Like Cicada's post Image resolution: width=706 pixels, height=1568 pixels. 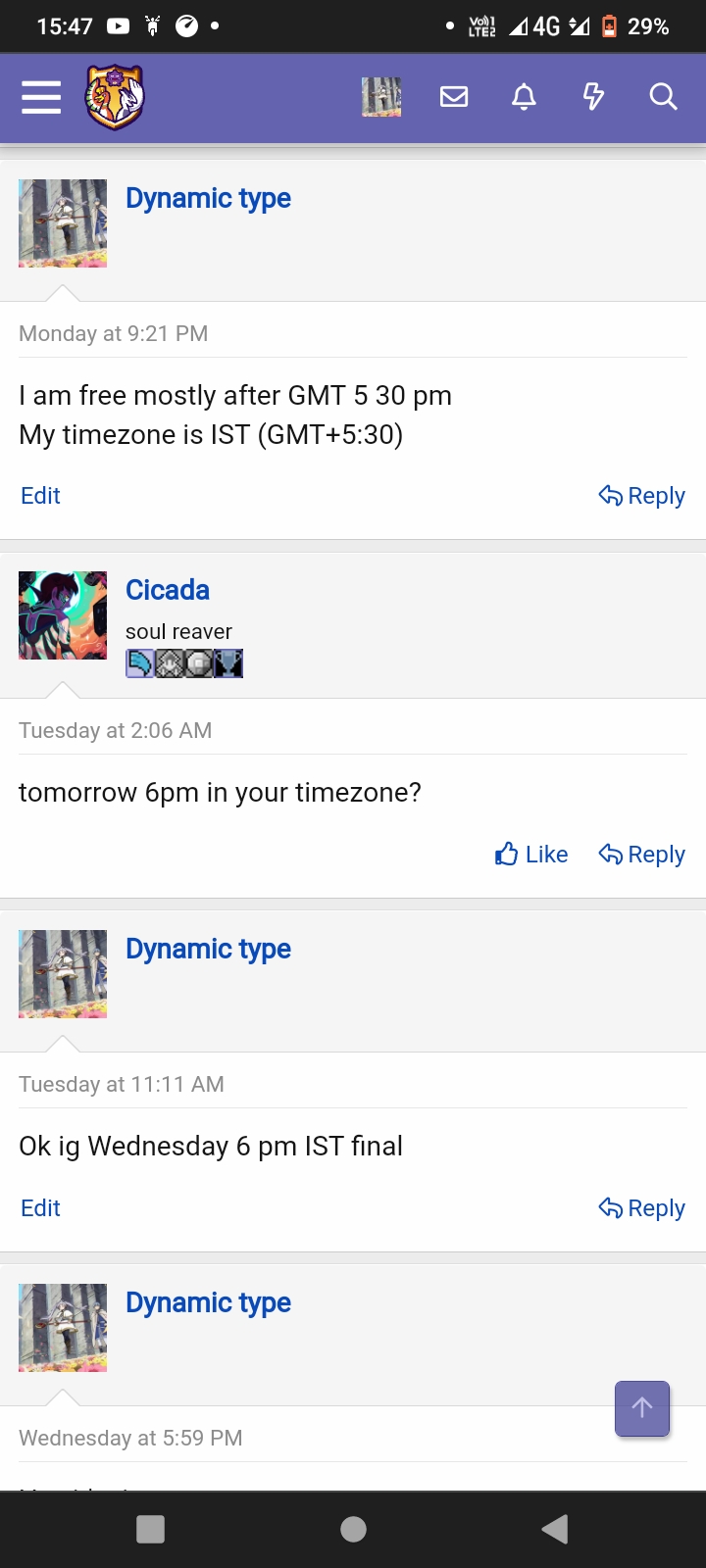[531, 855]
